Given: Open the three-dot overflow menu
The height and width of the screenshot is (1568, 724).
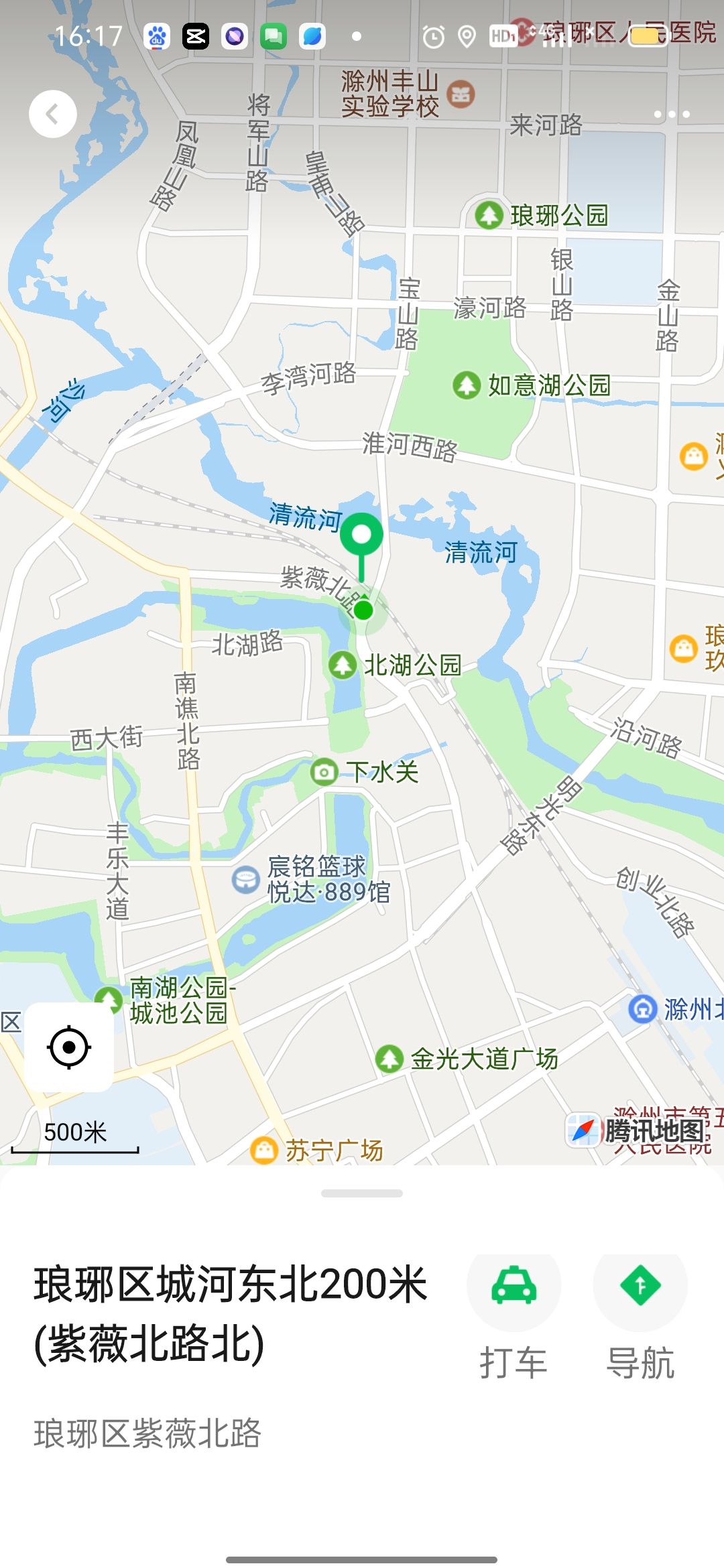Looking at the screenshot, I should click(672, 114).
